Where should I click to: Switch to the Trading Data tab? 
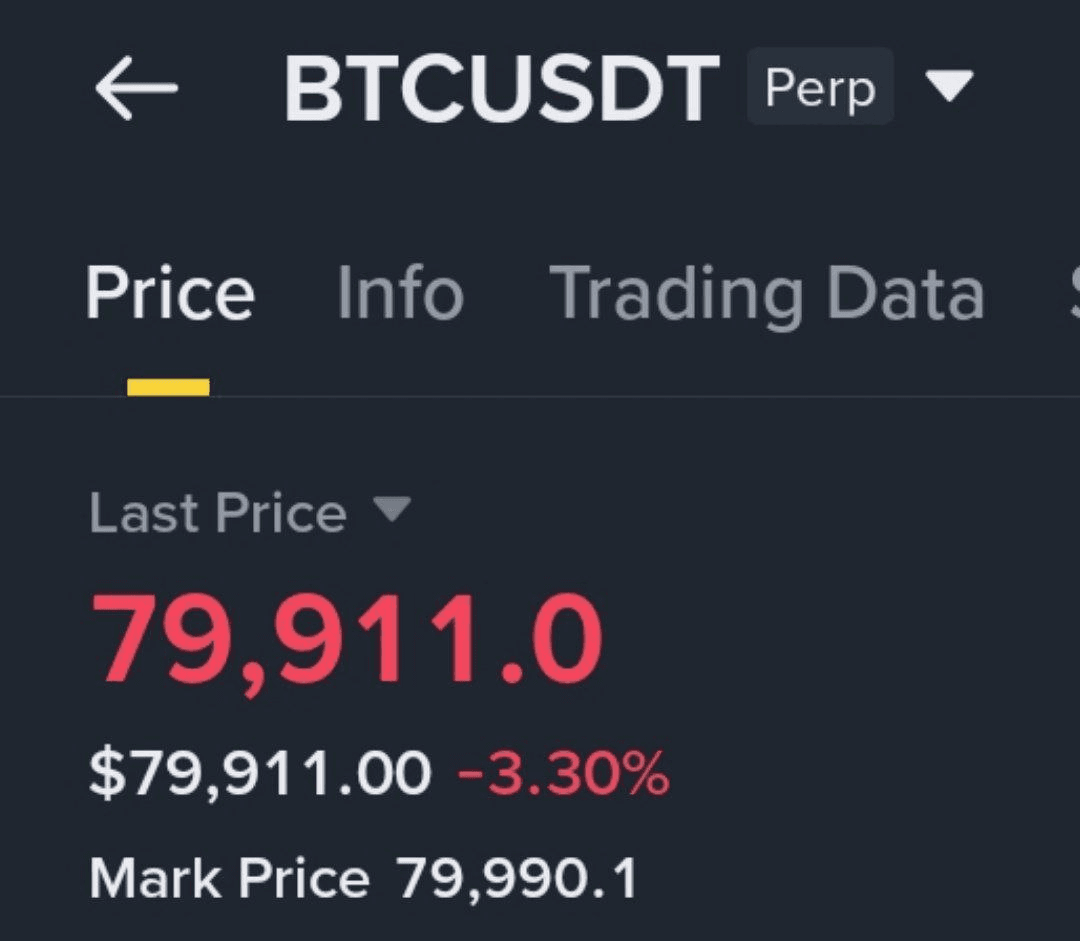tap(767, 294)
